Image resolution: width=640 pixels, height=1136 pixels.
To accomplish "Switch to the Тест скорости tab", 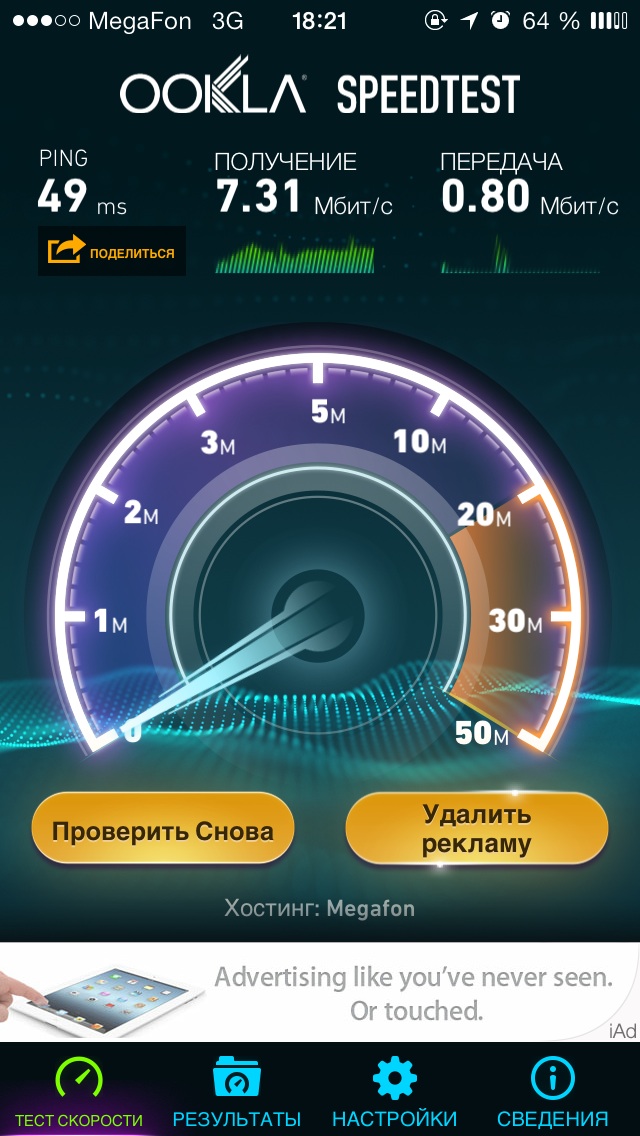I will click(79, 1092).
